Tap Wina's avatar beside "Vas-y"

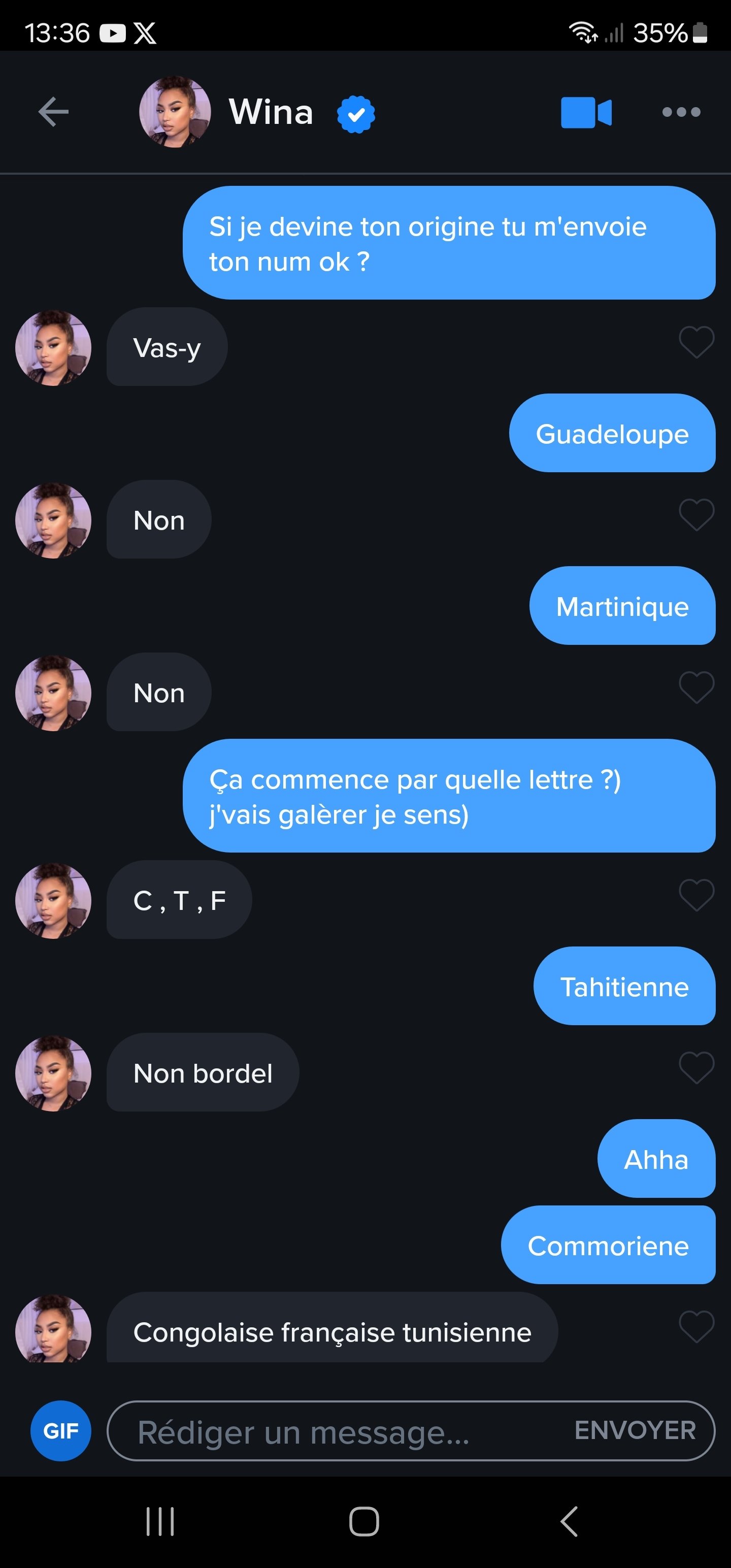coord(54,347)
